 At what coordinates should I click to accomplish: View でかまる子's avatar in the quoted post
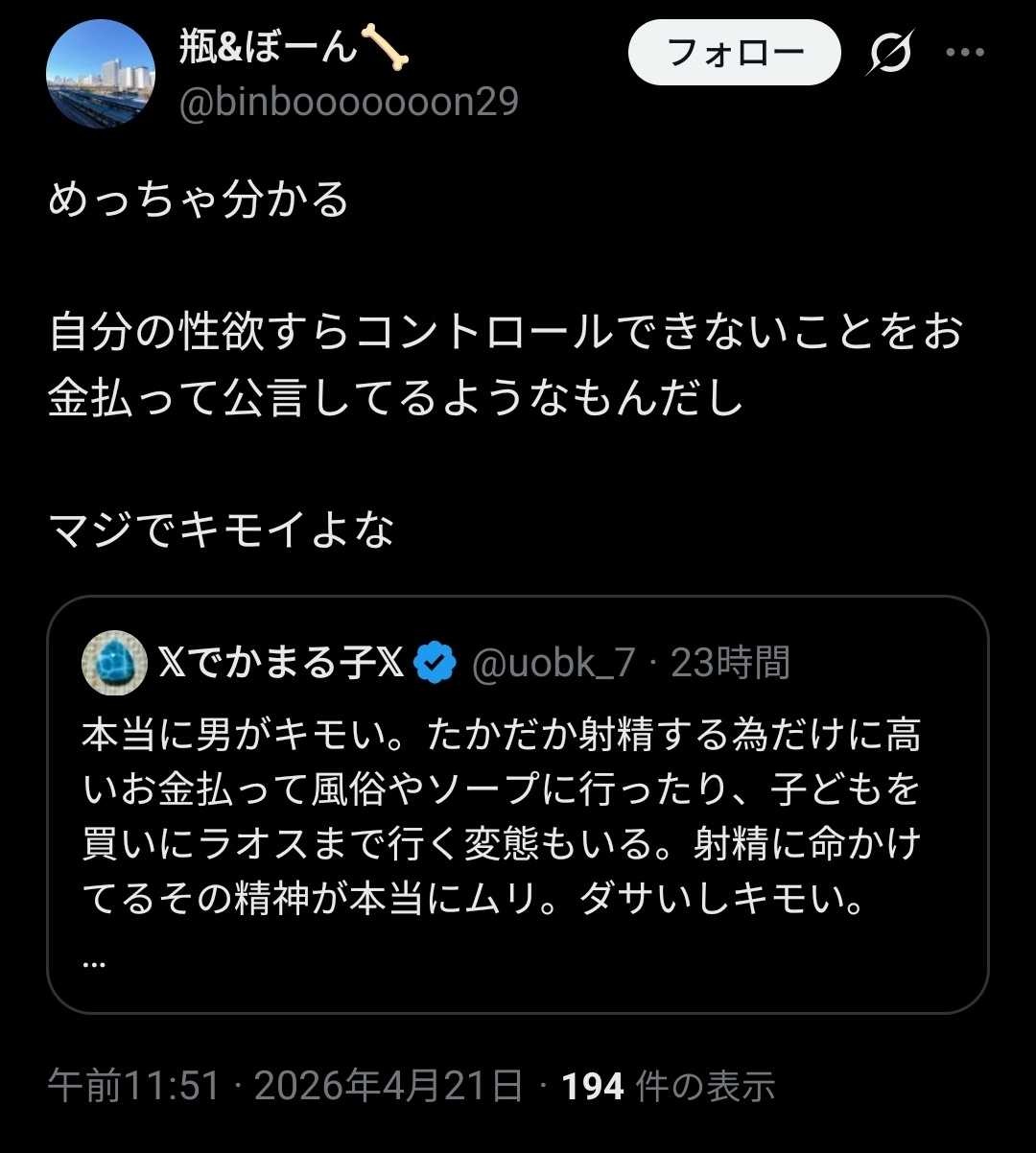click(x=114, y=662)
